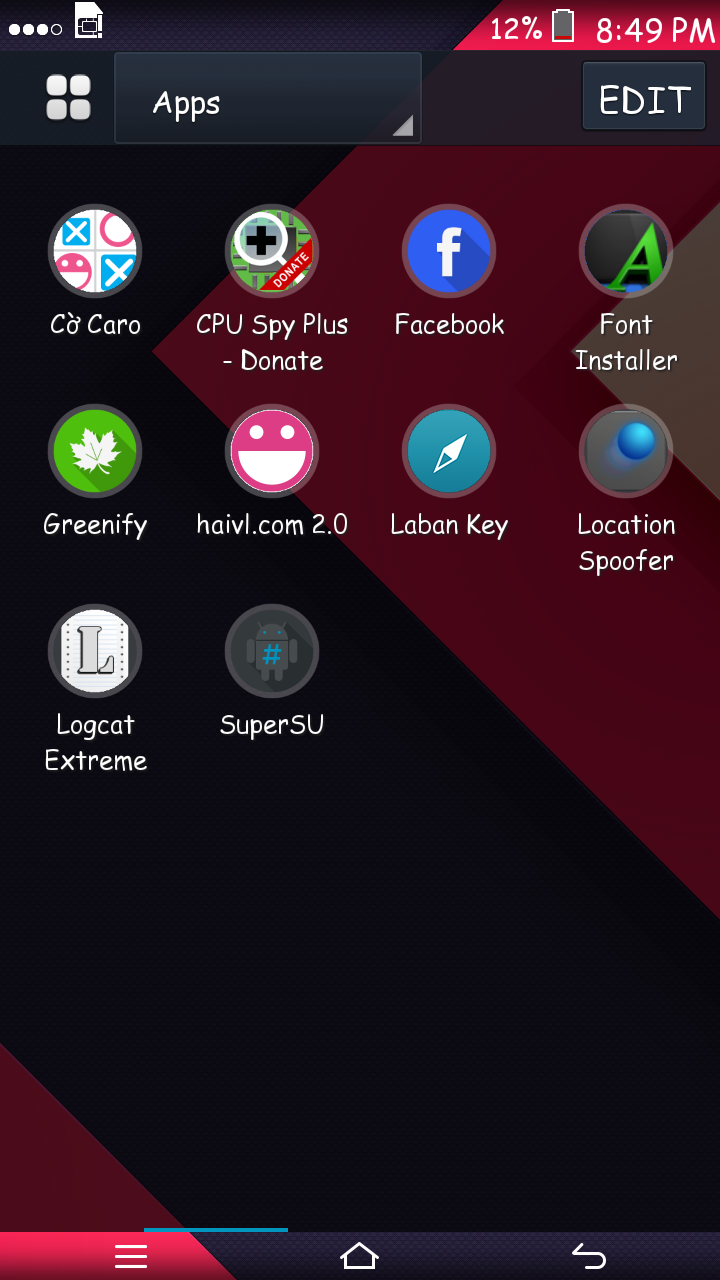Launch the Facebook app

[x=449, y=251]
